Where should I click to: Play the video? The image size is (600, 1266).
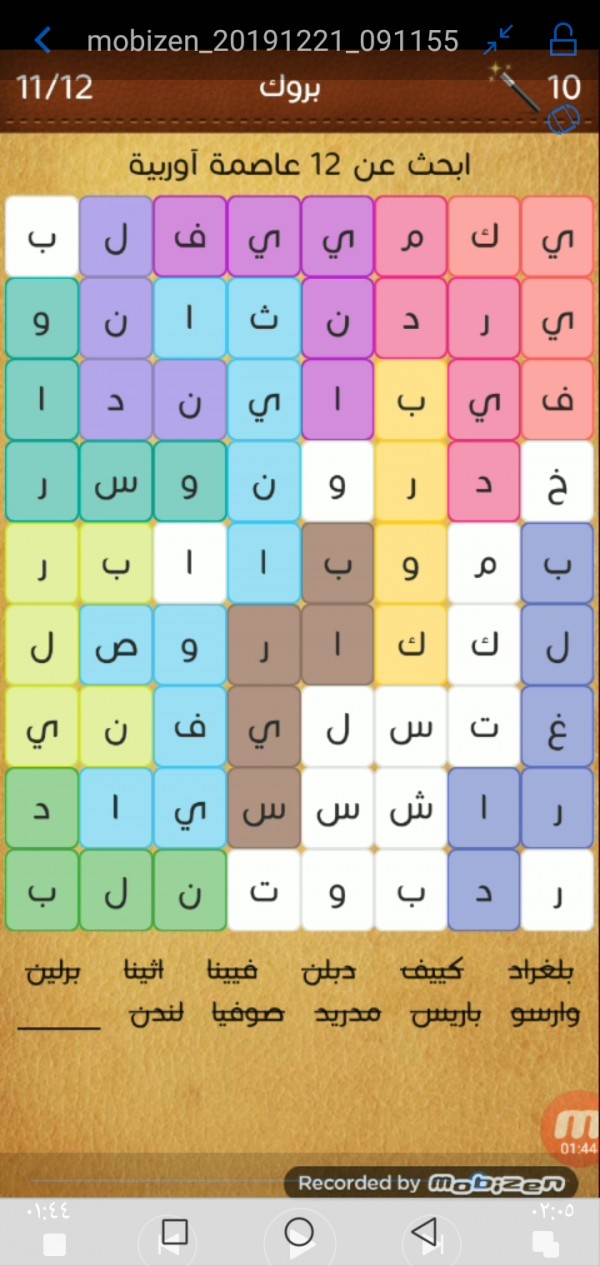(x=299, y=1247)
